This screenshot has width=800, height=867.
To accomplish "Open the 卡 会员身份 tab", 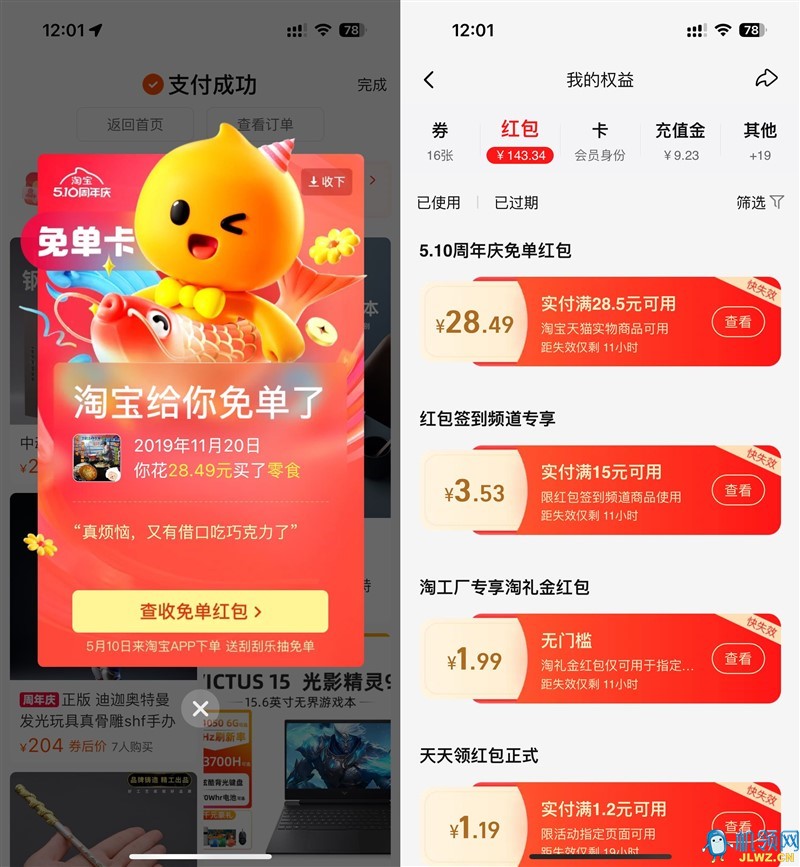I will click(x=600, y=141).
